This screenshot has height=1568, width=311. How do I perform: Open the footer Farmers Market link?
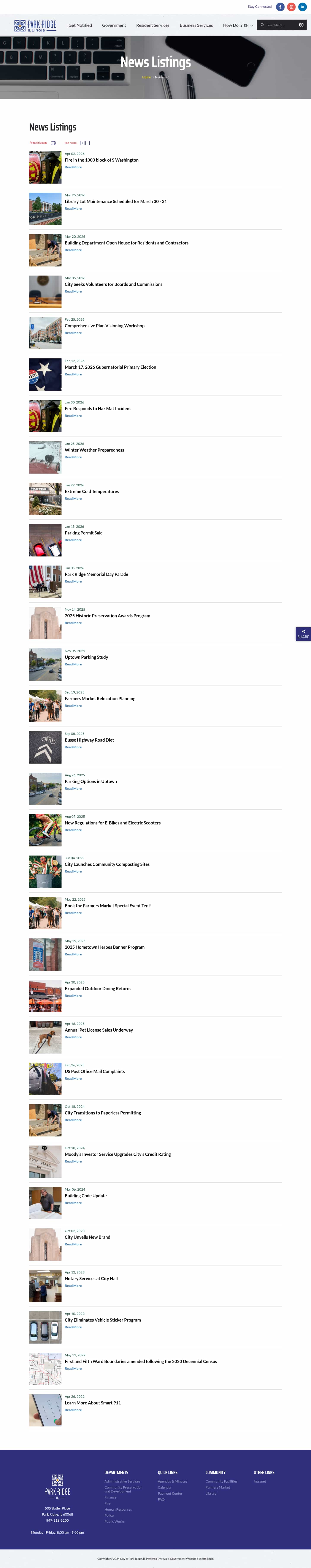pos(218,1487)
